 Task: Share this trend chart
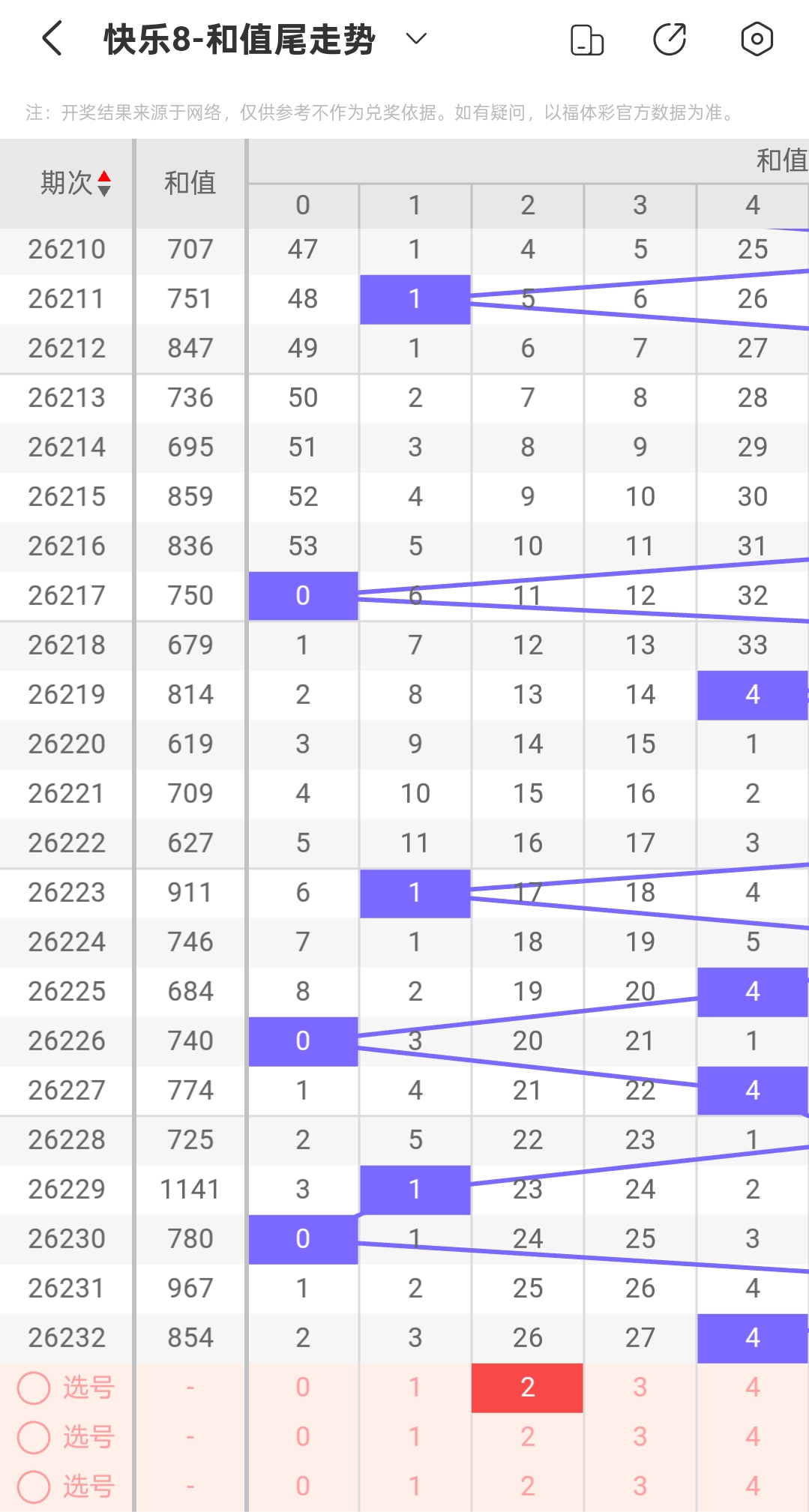coord(670,40)
